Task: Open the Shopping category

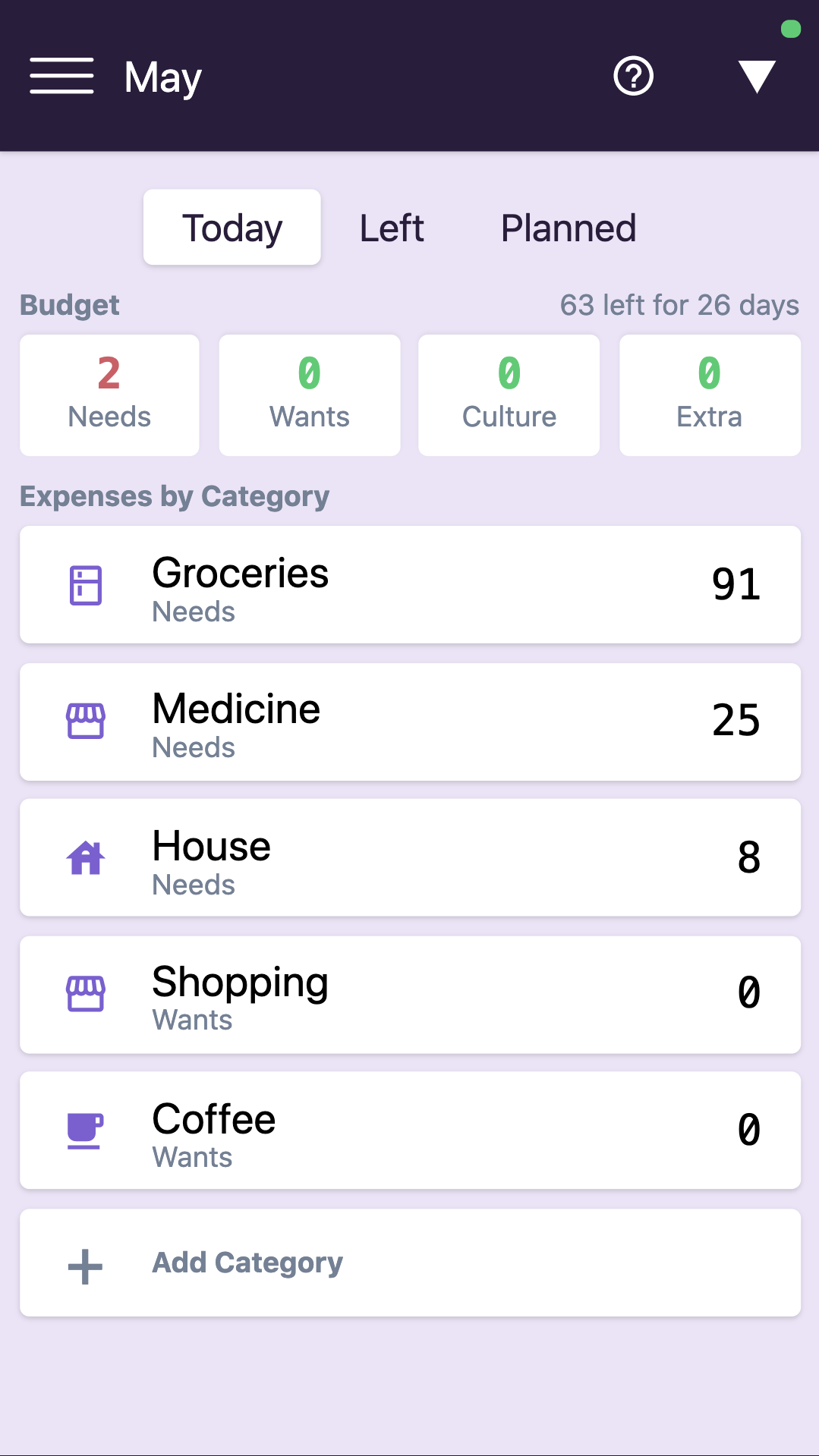Action: click(x=410, y=994)
